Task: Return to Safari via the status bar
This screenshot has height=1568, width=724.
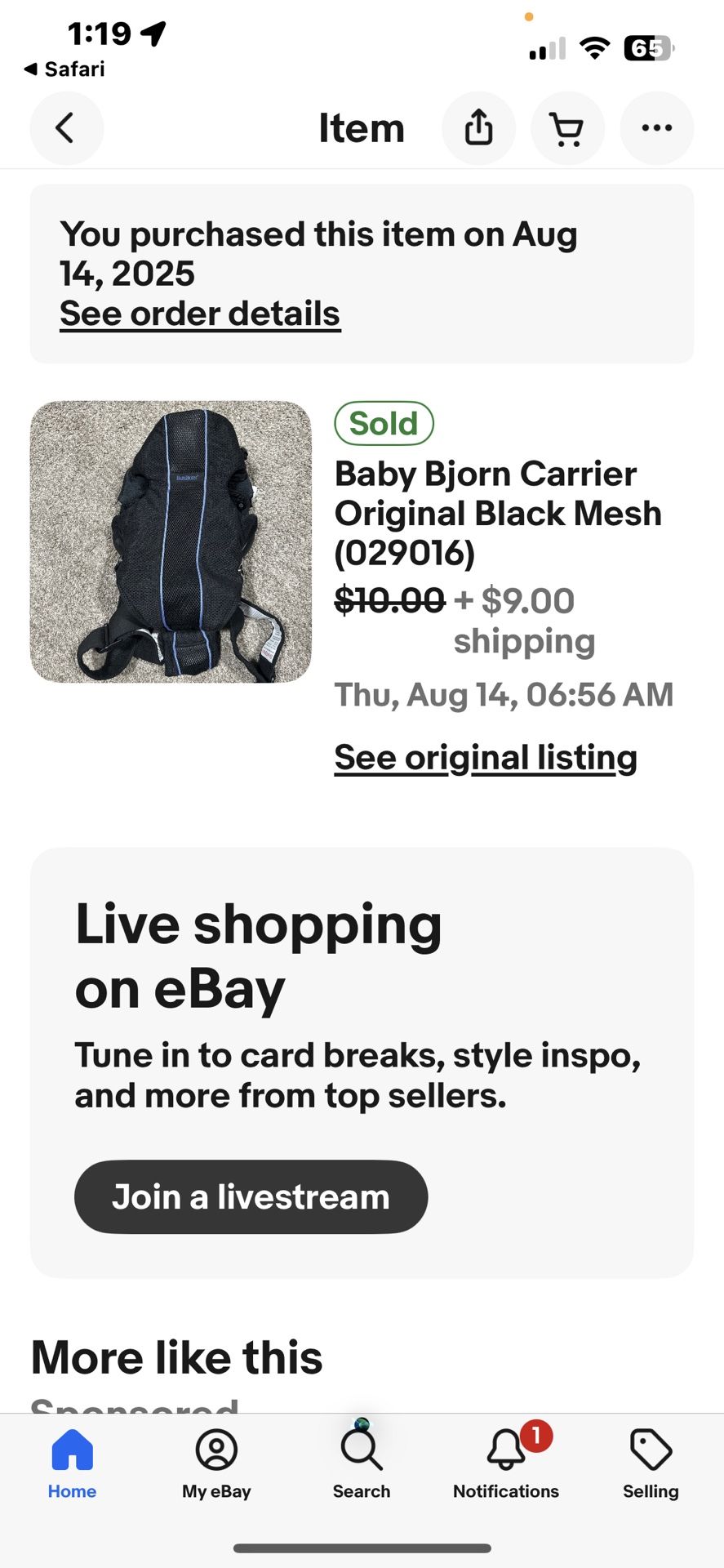Action: [65, 69]
